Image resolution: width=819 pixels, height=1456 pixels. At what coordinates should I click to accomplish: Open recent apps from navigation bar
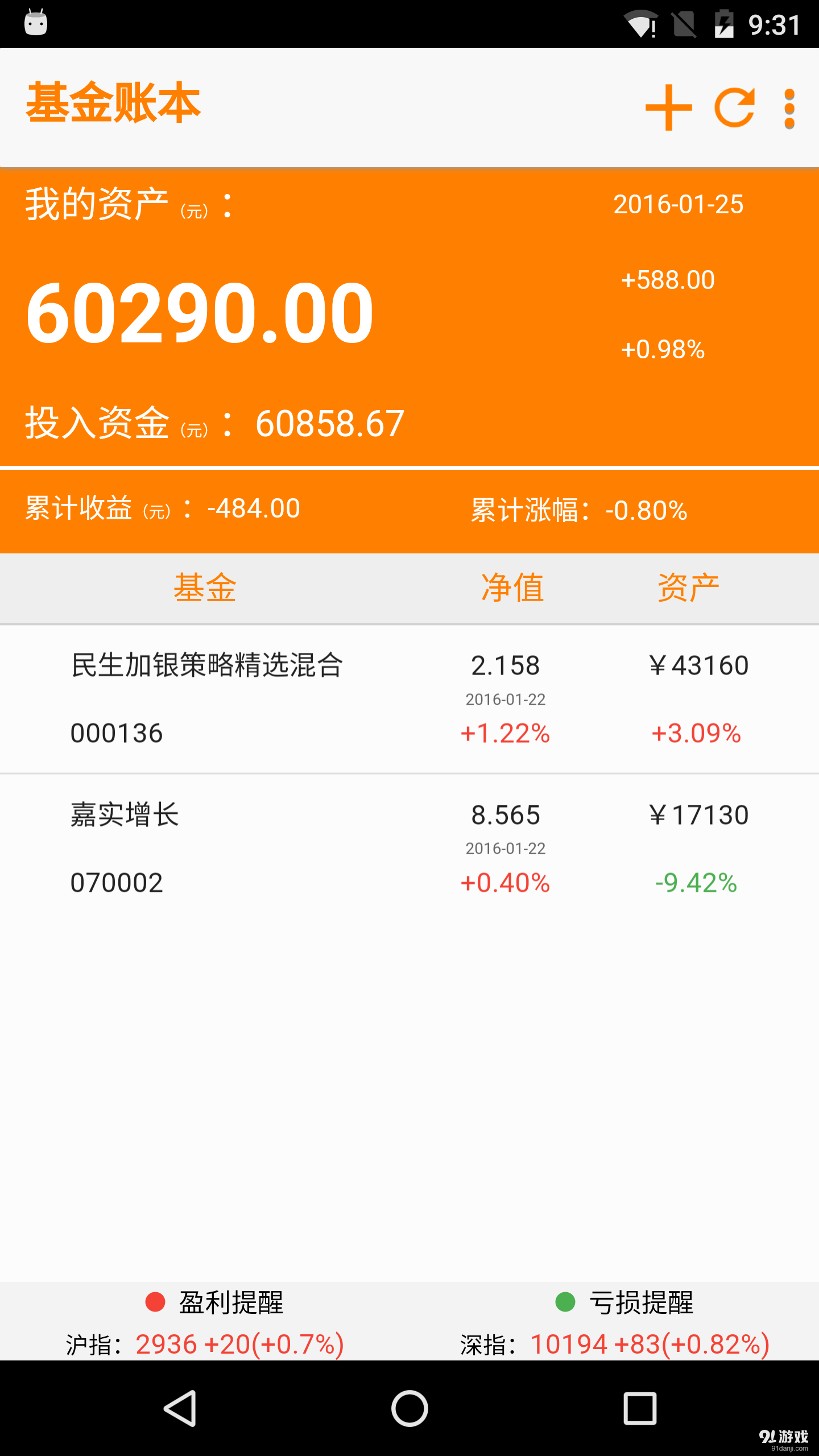640,1408
